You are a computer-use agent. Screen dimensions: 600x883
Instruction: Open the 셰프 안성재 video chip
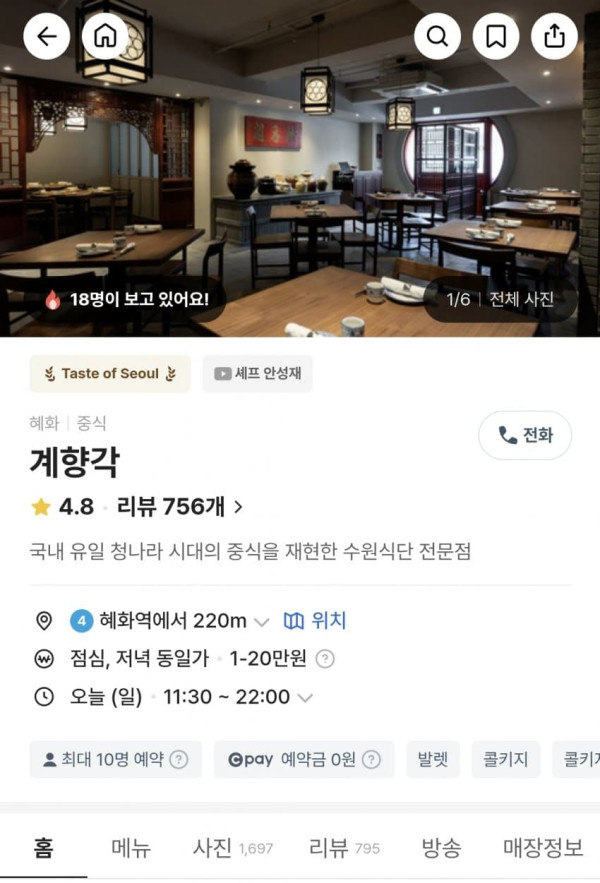[257, 374]
